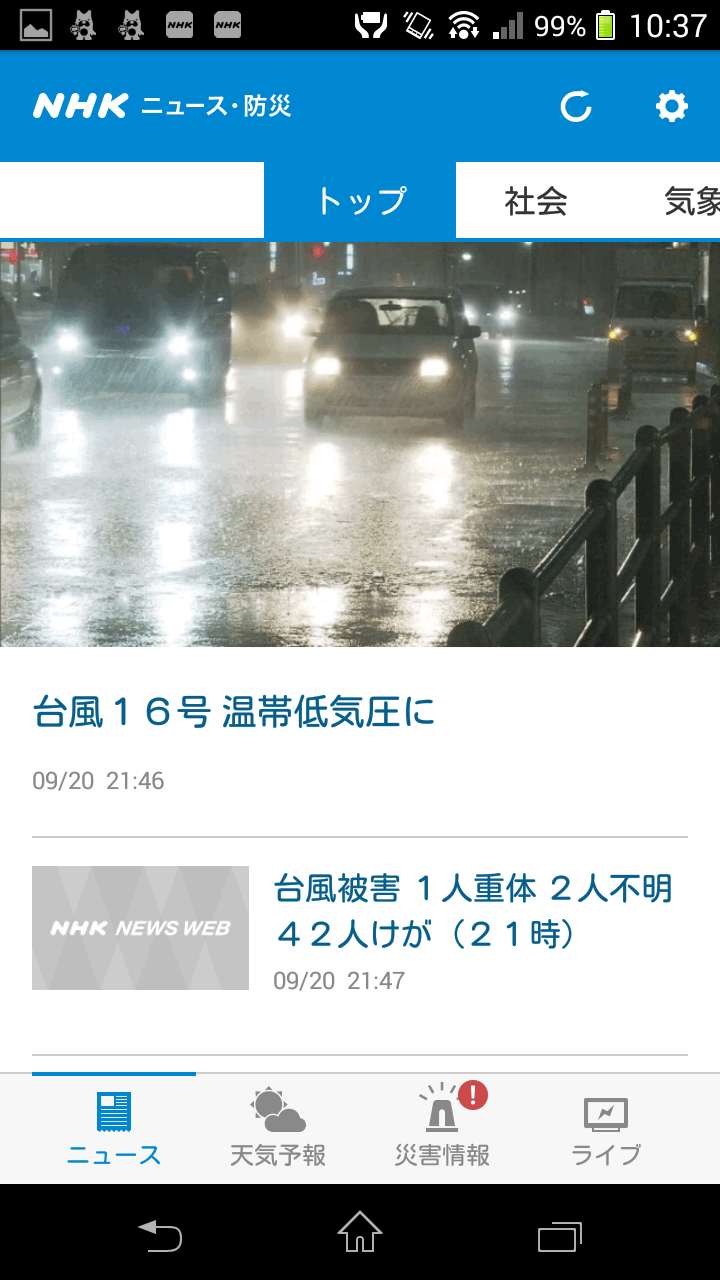Open headline 台風16号 温帯低気圧に

coord(234,713)
